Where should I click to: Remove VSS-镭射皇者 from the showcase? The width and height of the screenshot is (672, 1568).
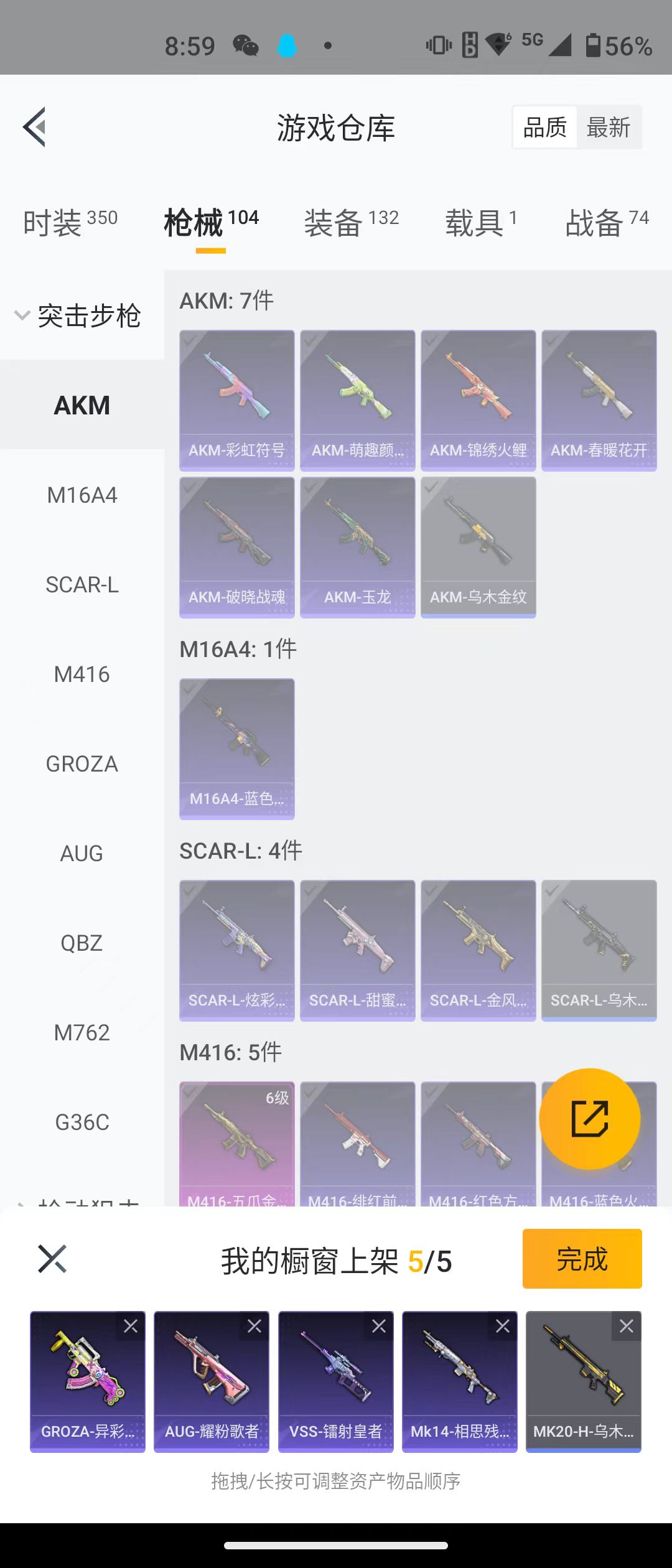point(379,1326)
